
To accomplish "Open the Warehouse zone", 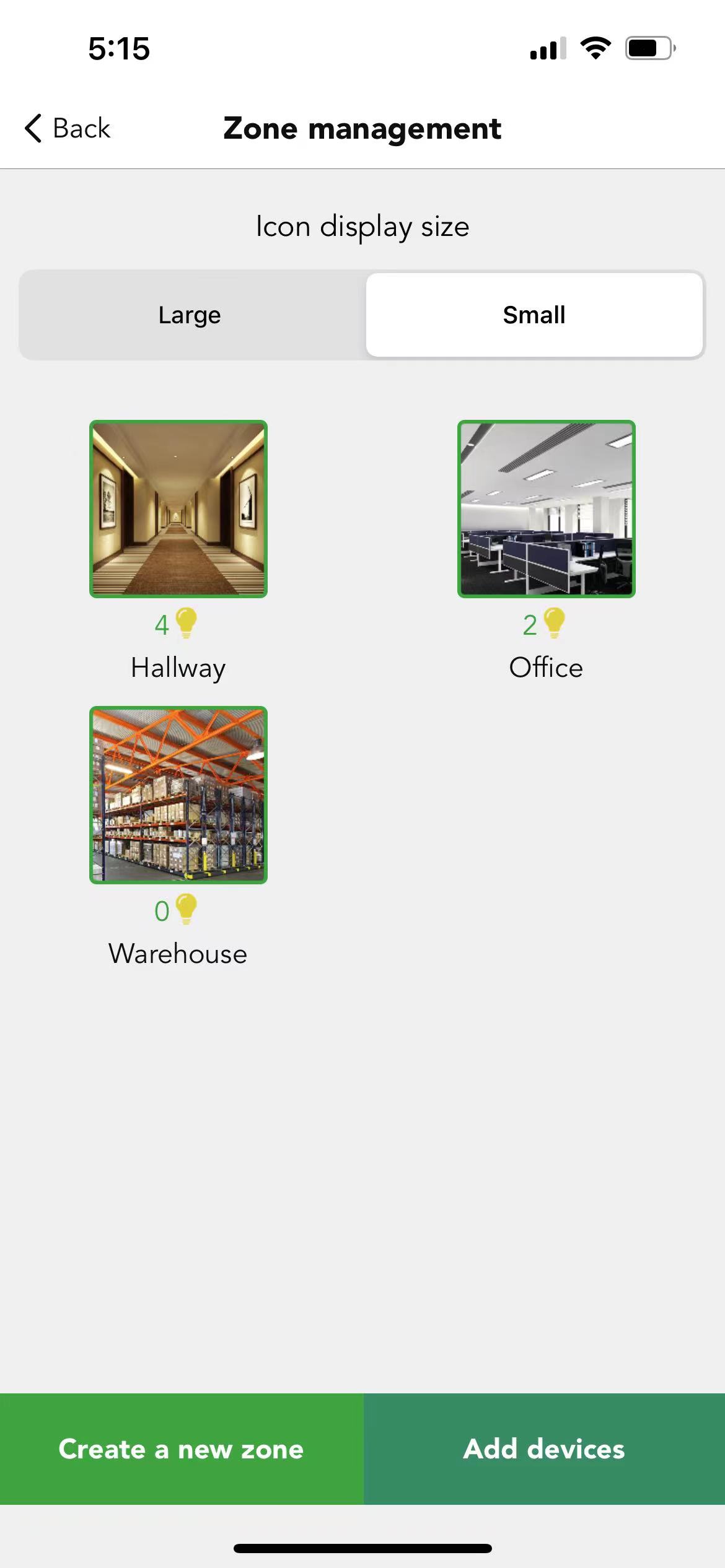I will tap(178, 795).
